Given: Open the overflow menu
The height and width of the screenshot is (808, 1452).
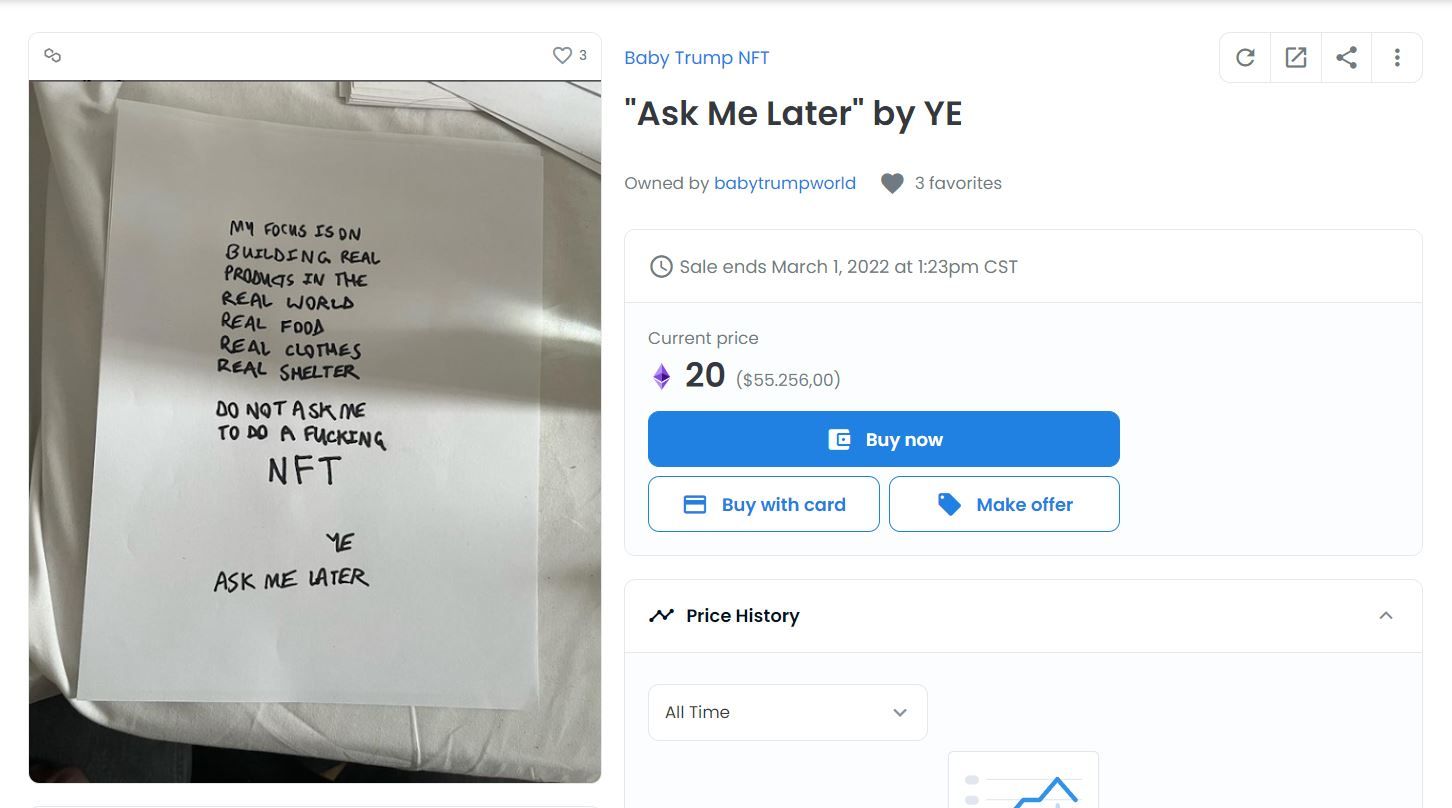Looking at the screenshot, I should point(1397,58).
